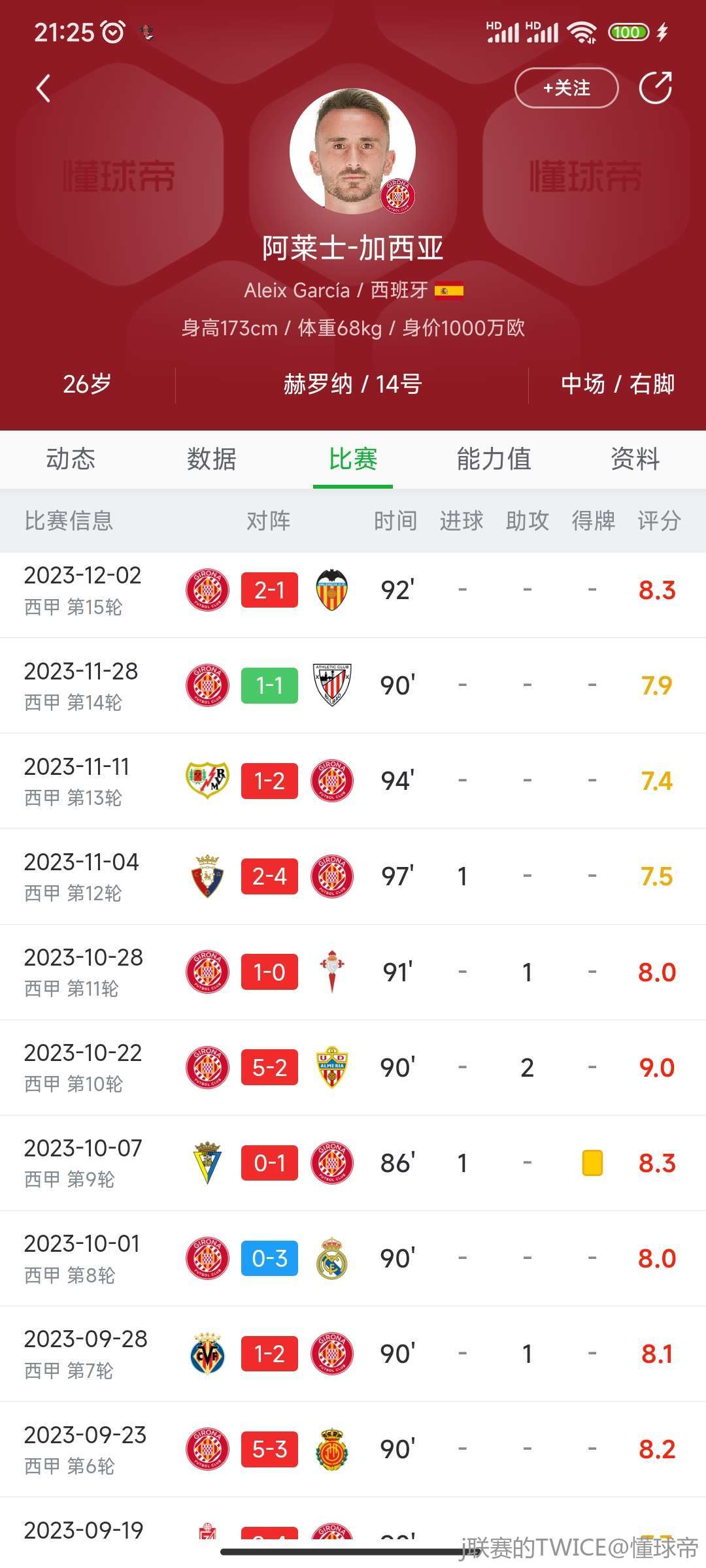
Task: Open the 2023-10-07 match with yellow card
Action: (353, 1162)
